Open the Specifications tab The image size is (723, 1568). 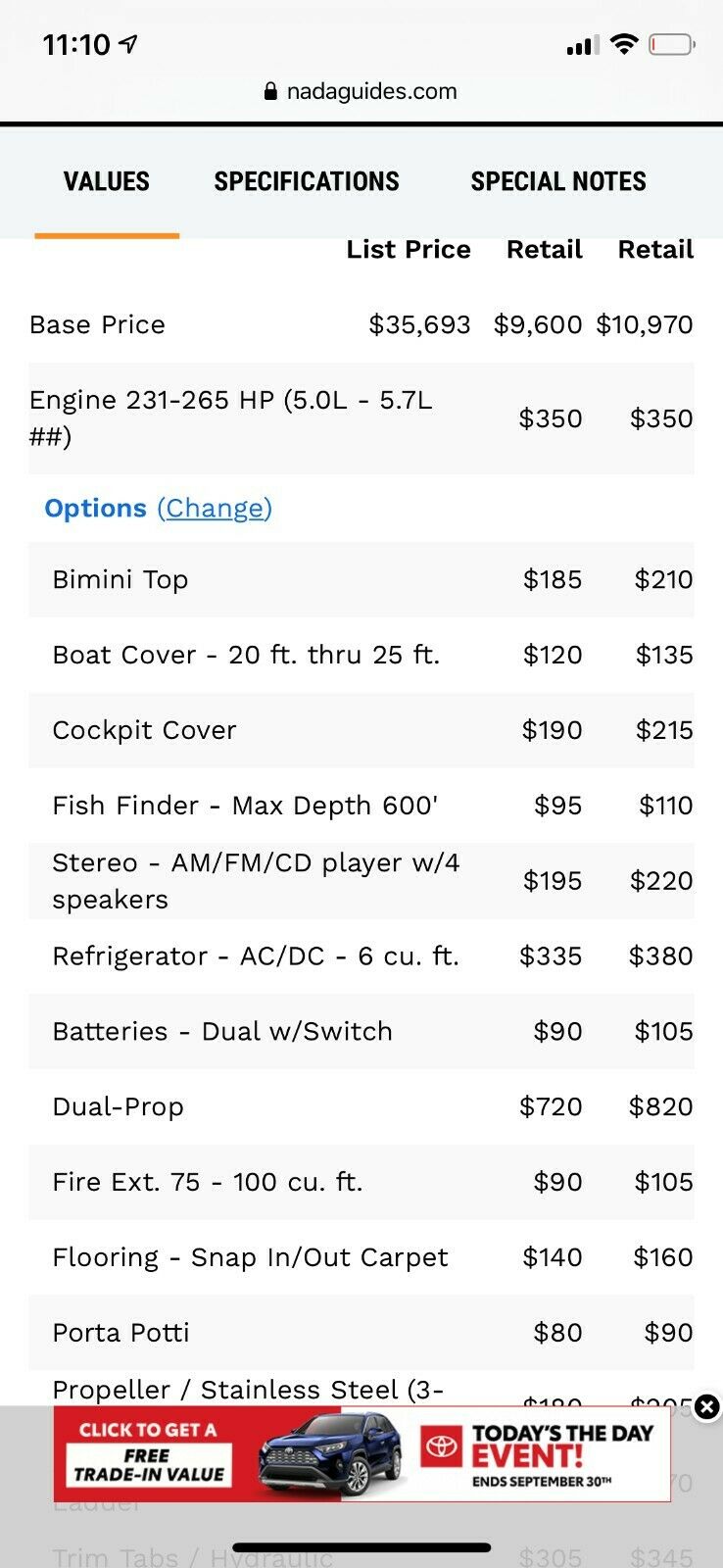(x=307, y=181)
